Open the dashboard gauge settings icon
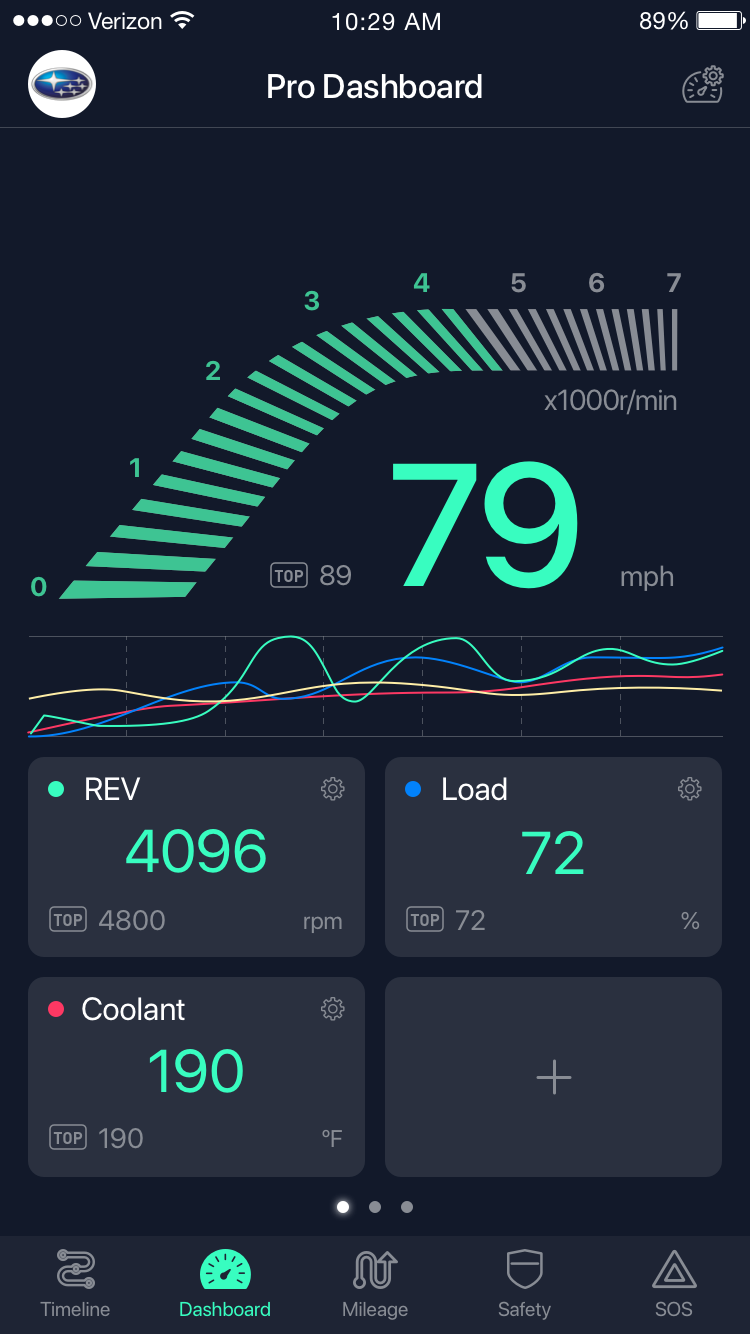Viewport: 750px width, 1334px height. click(x=703, y=85)
